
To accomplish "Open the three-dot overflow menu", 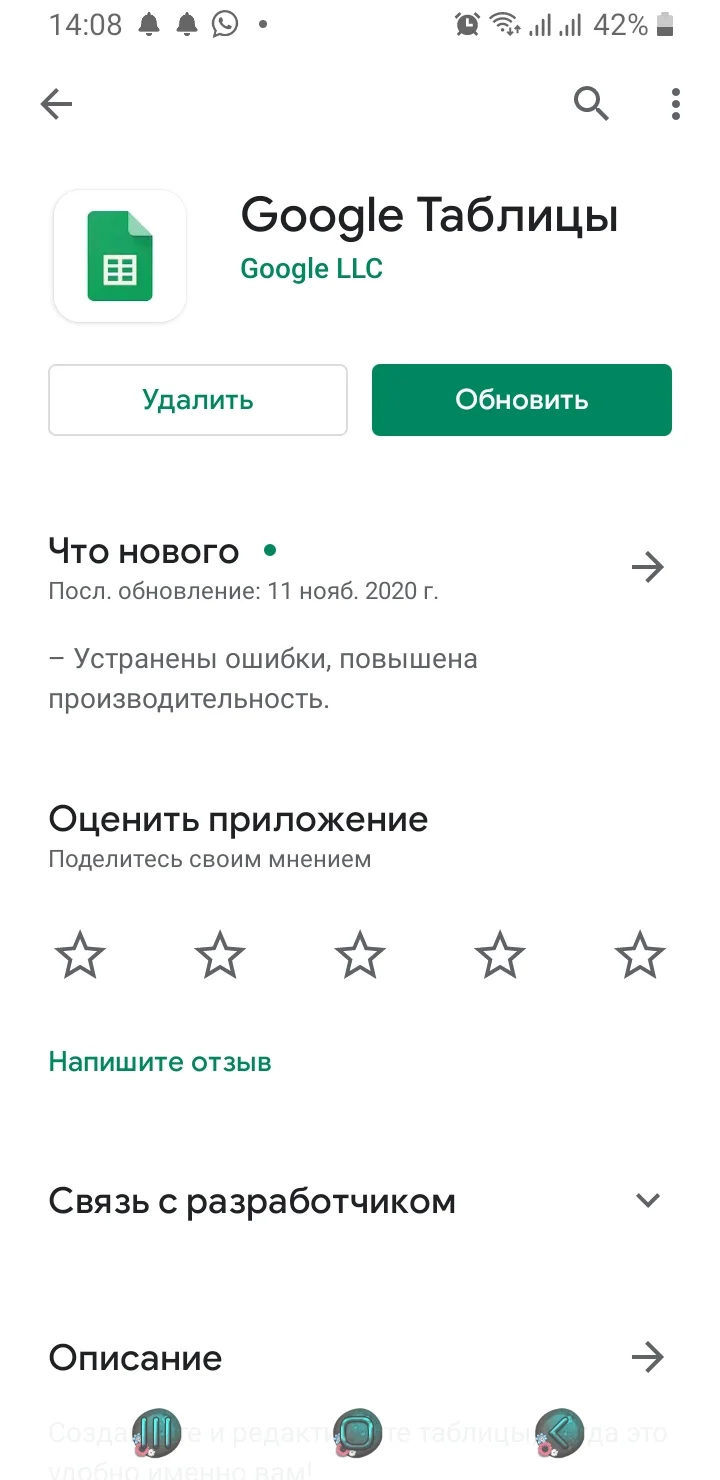I will 675,103.
